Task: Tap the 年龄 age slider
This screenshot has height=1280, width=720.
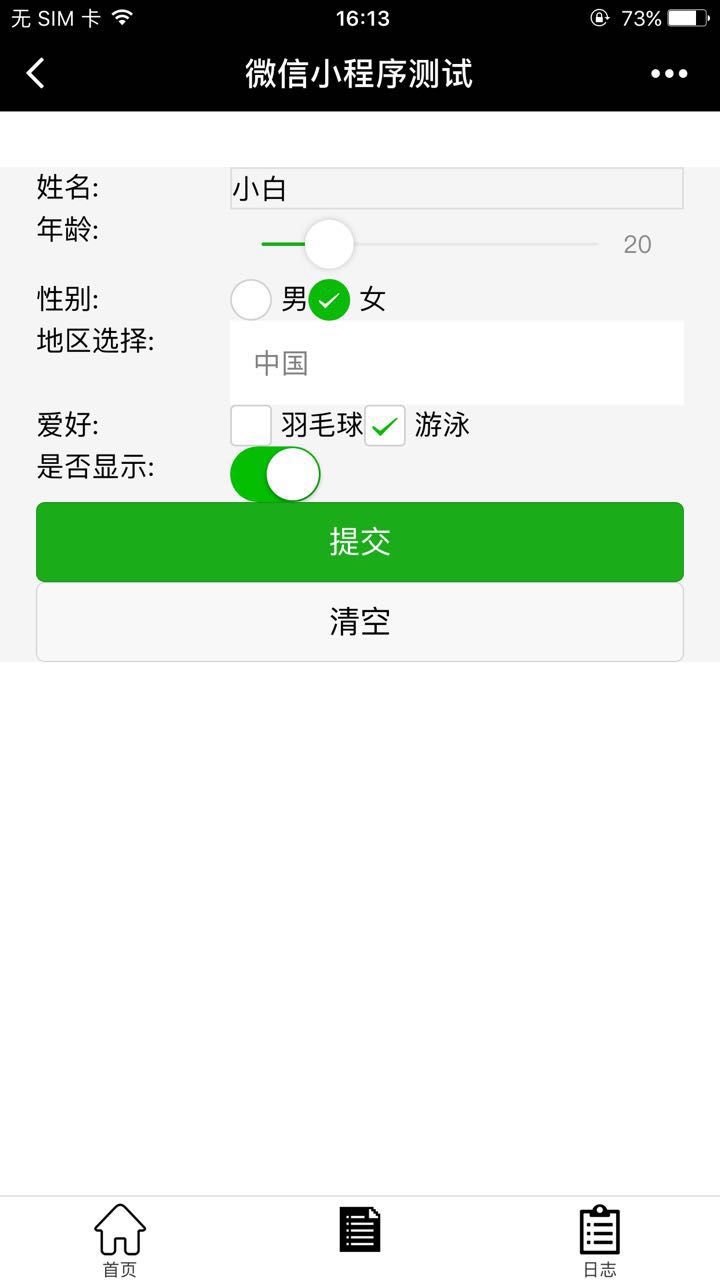Action: pyautogui.click(x=429, y=244)
